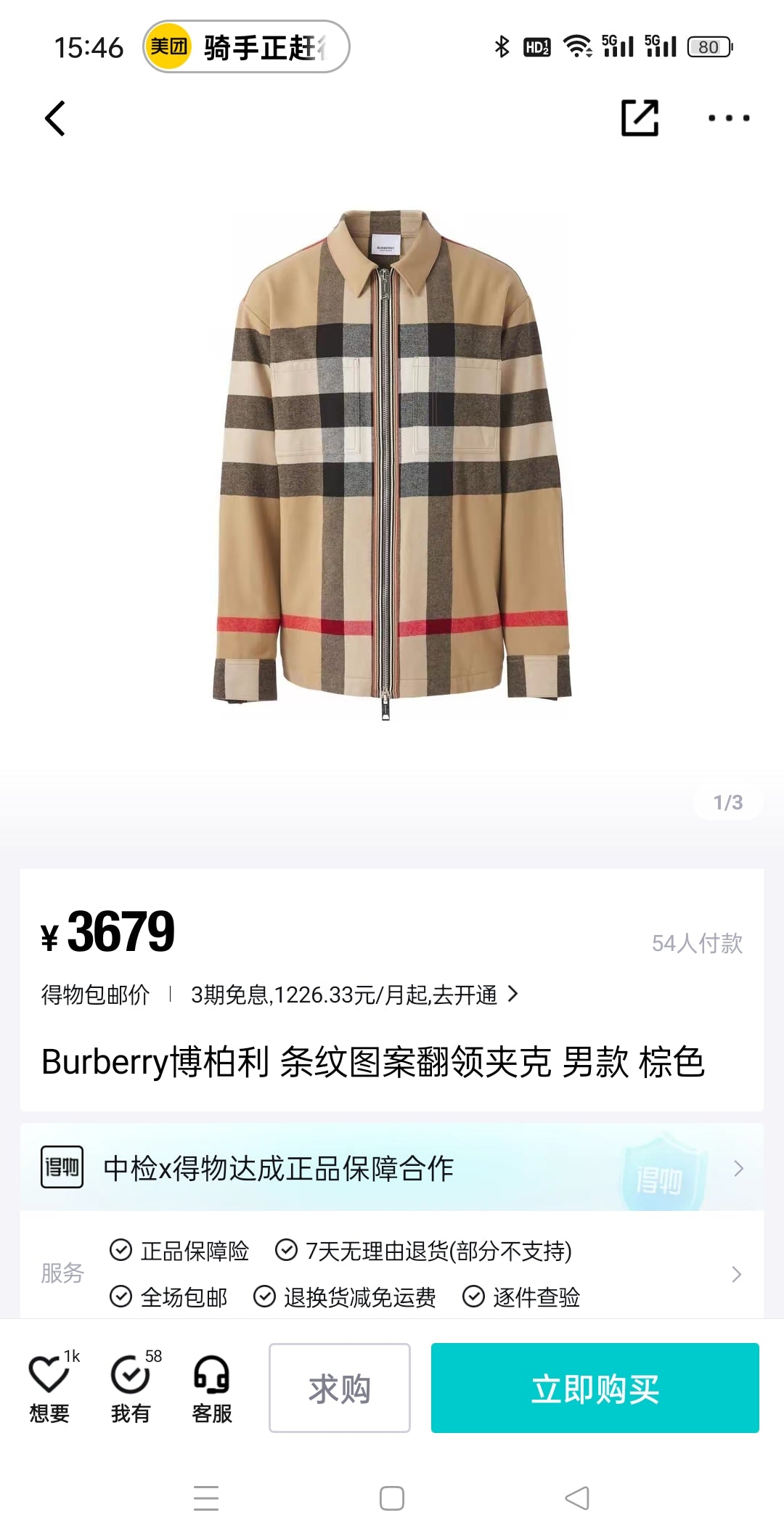
Task: Contact 客服 customer service
Action: (x=211, y=1387)
